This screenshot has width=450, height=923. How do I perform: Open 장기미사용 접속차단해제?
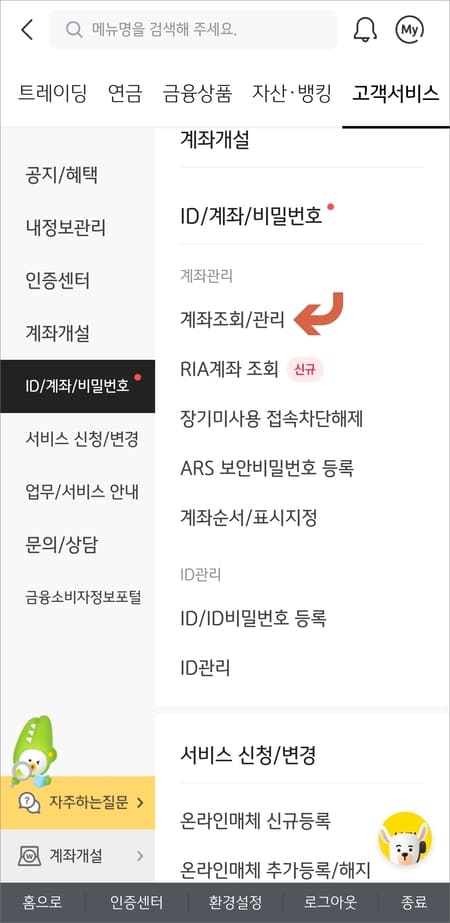pyautogui.click(x=272, y=419)
